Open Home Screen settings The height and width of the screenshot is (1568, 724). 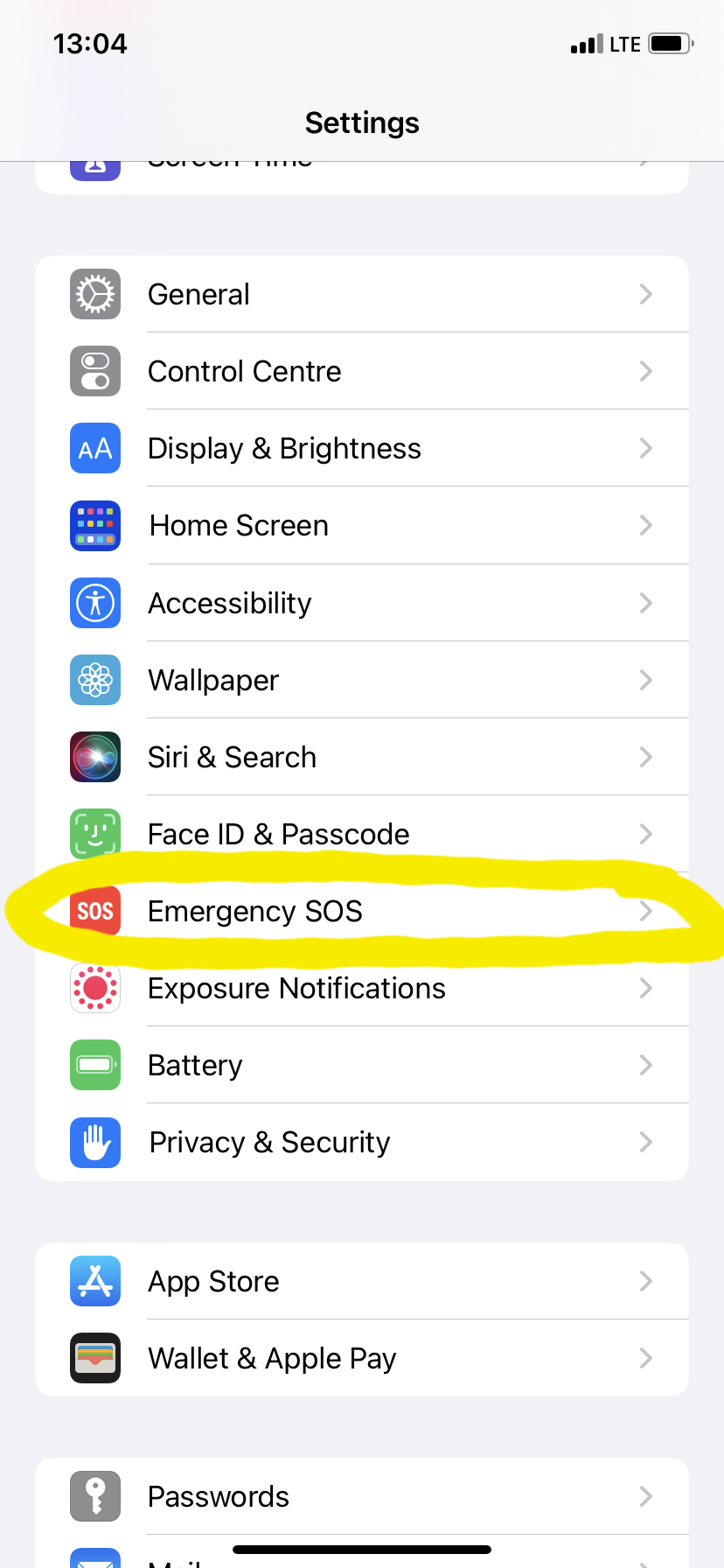click(361, 525)
